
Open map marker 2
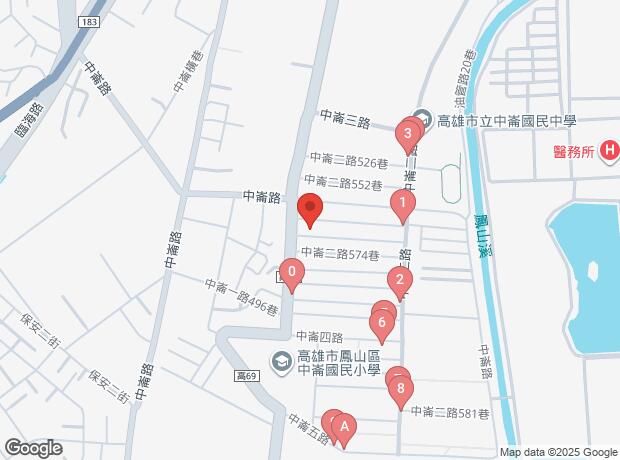point(400,281)
